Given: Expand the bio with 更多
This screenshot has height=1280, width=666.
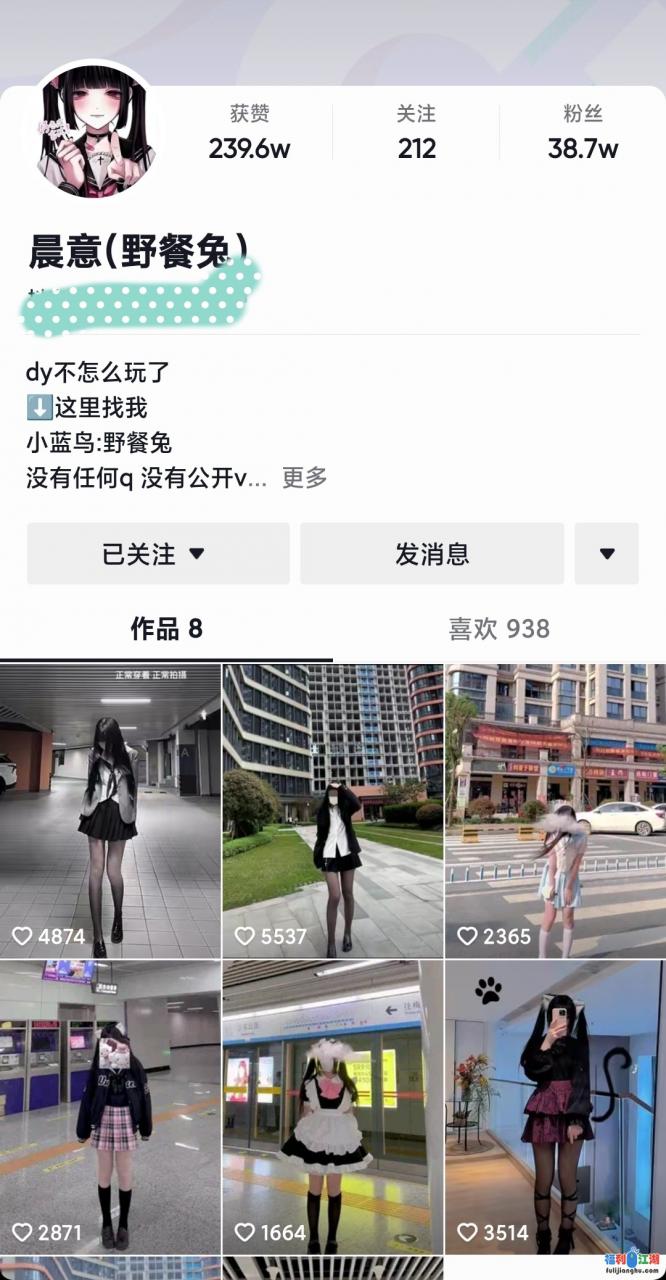Looking at the screenshot, I should (304, 478).
